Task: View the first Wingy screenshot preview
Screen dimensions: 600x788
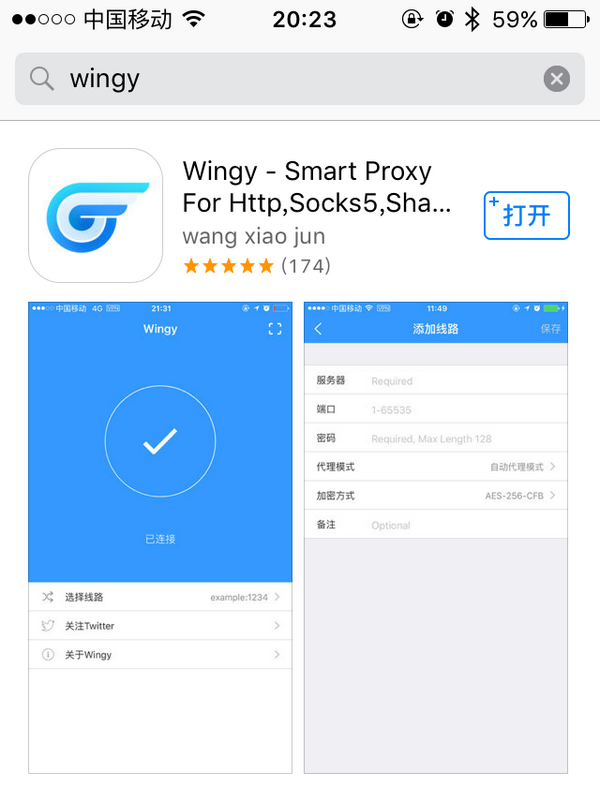Action: [x=160, y=535]
